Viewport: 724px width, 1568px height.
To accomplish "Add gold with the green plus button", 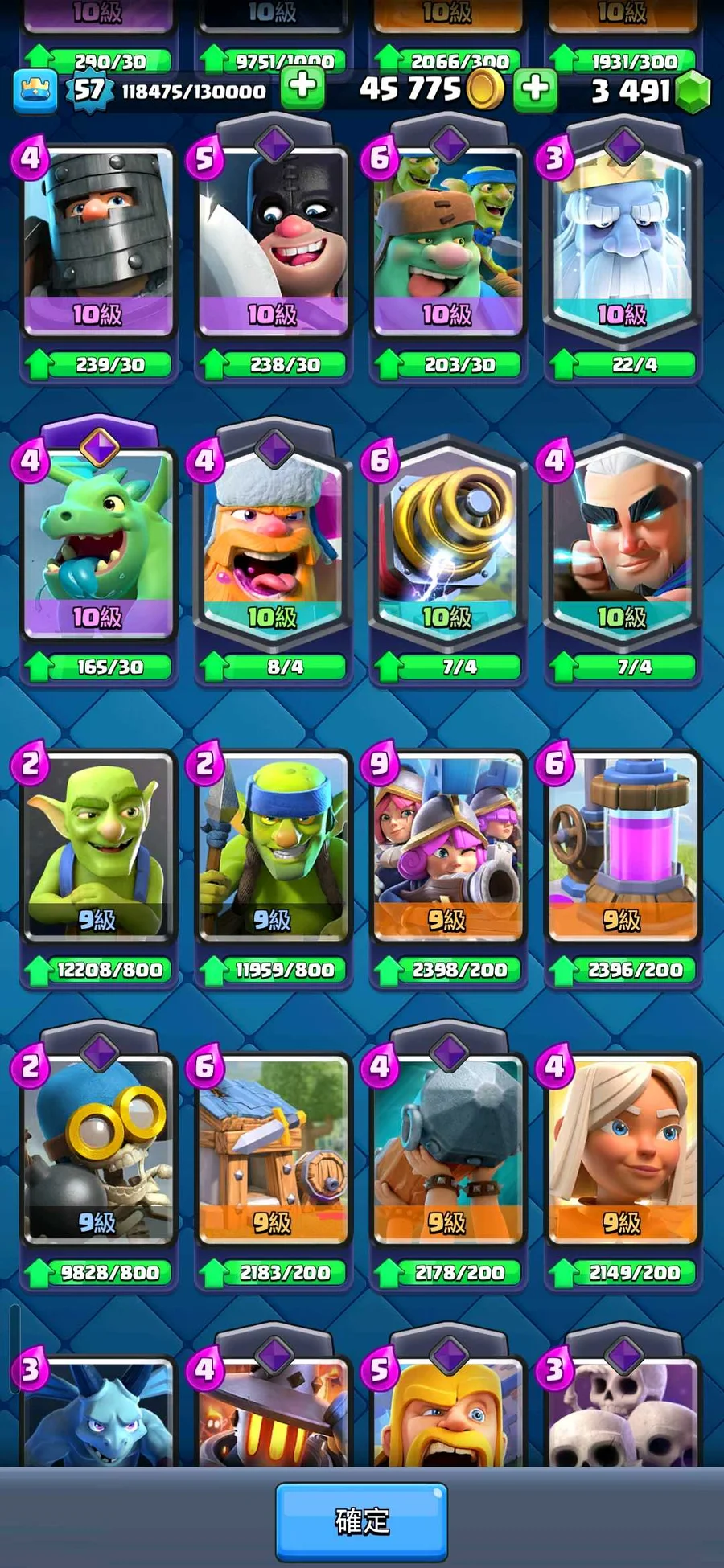I will pyautogui.click(x=535, y=88).
